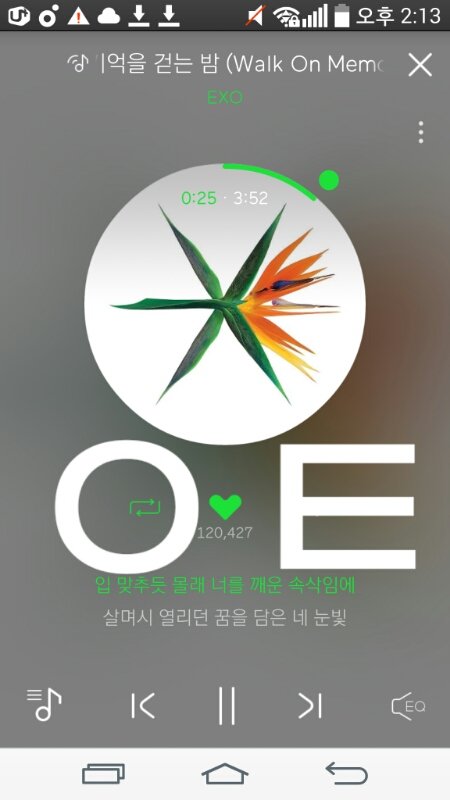
Task: Skip to the previous track
Action: 143,706
